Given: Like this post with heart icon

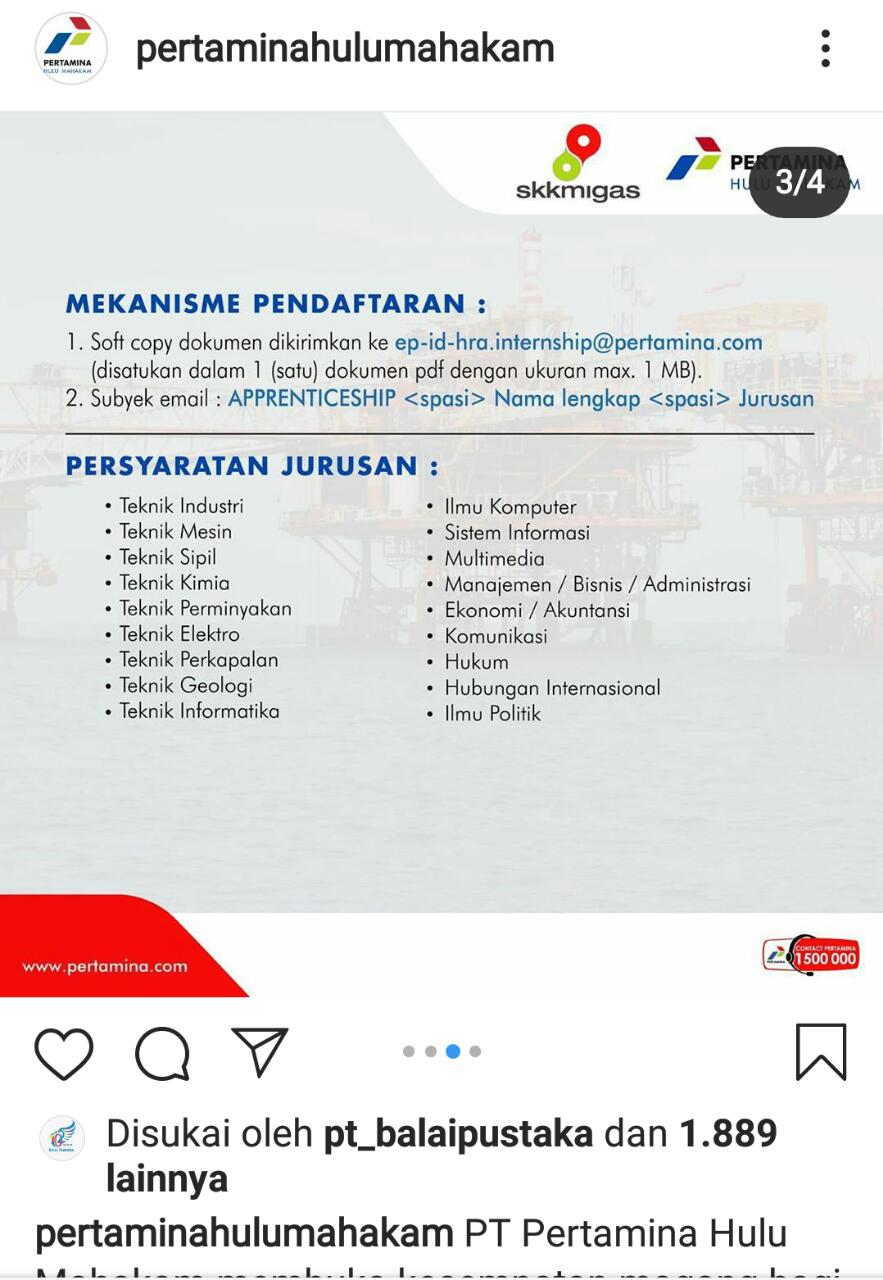Looking at the screenshot, I should (64, 1052).
